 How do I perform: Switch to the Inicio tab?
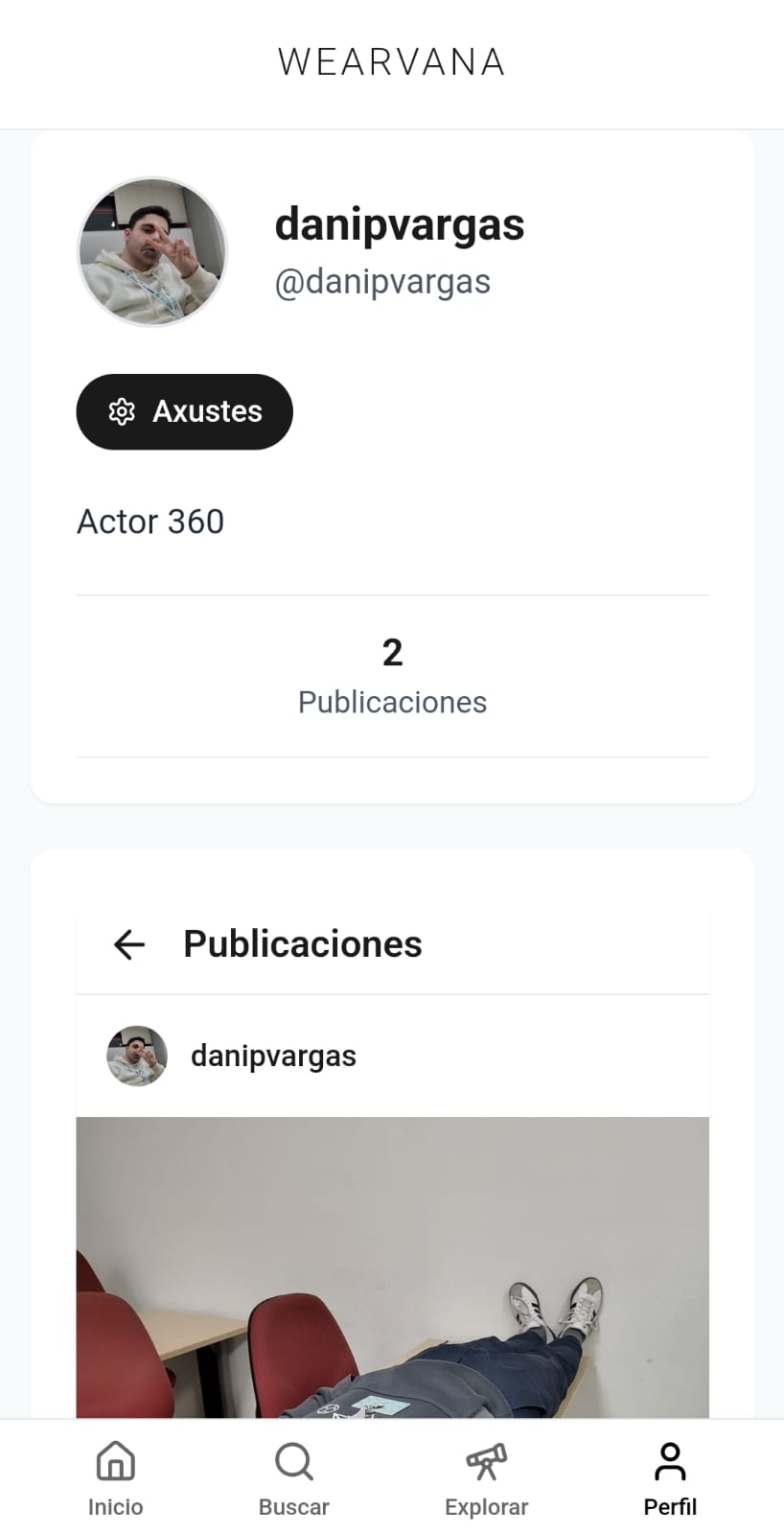pyautogui.click(x=115, y=1479)
